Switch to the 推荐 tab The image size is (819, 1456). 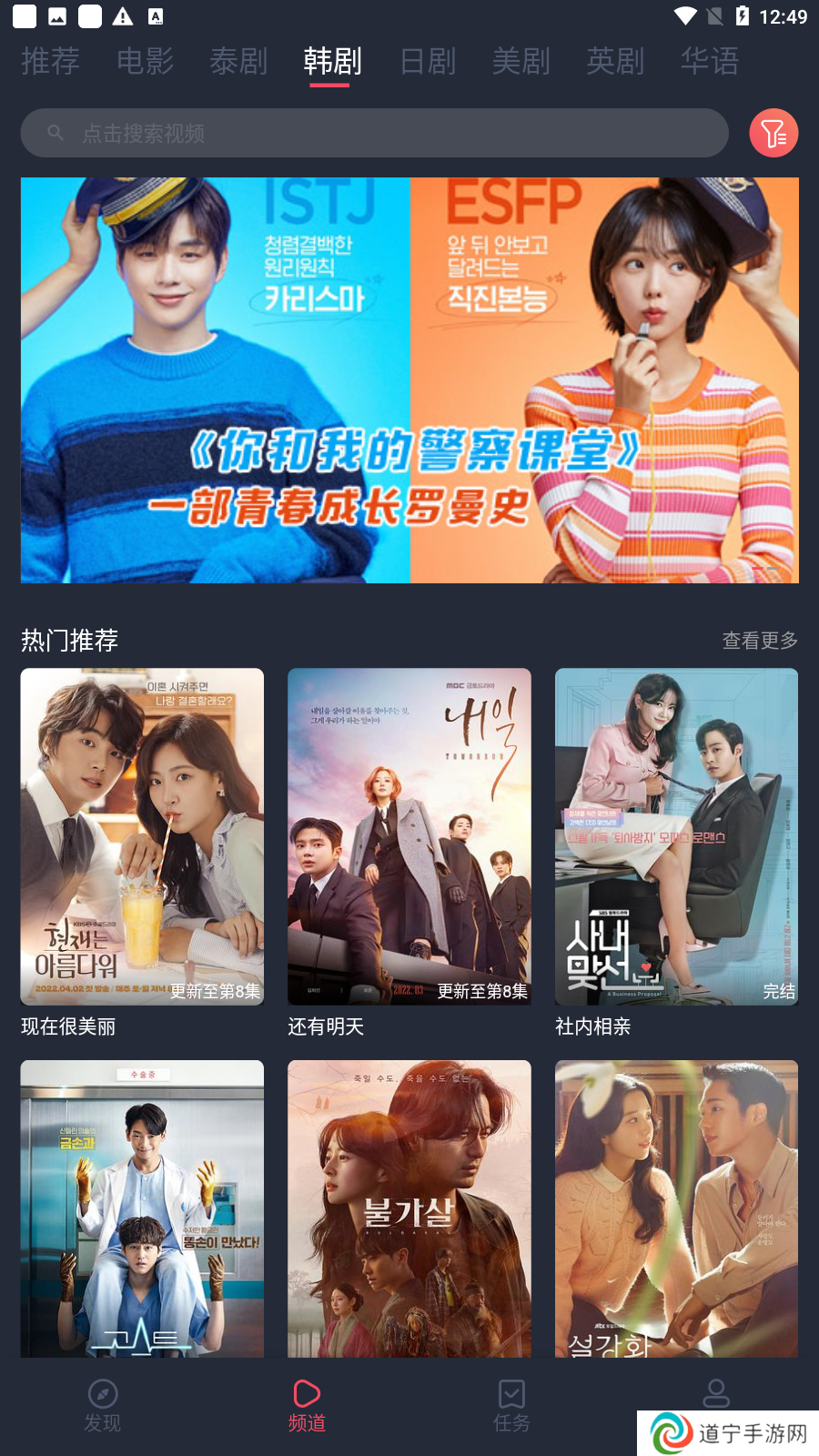click(x=50, y=61)
